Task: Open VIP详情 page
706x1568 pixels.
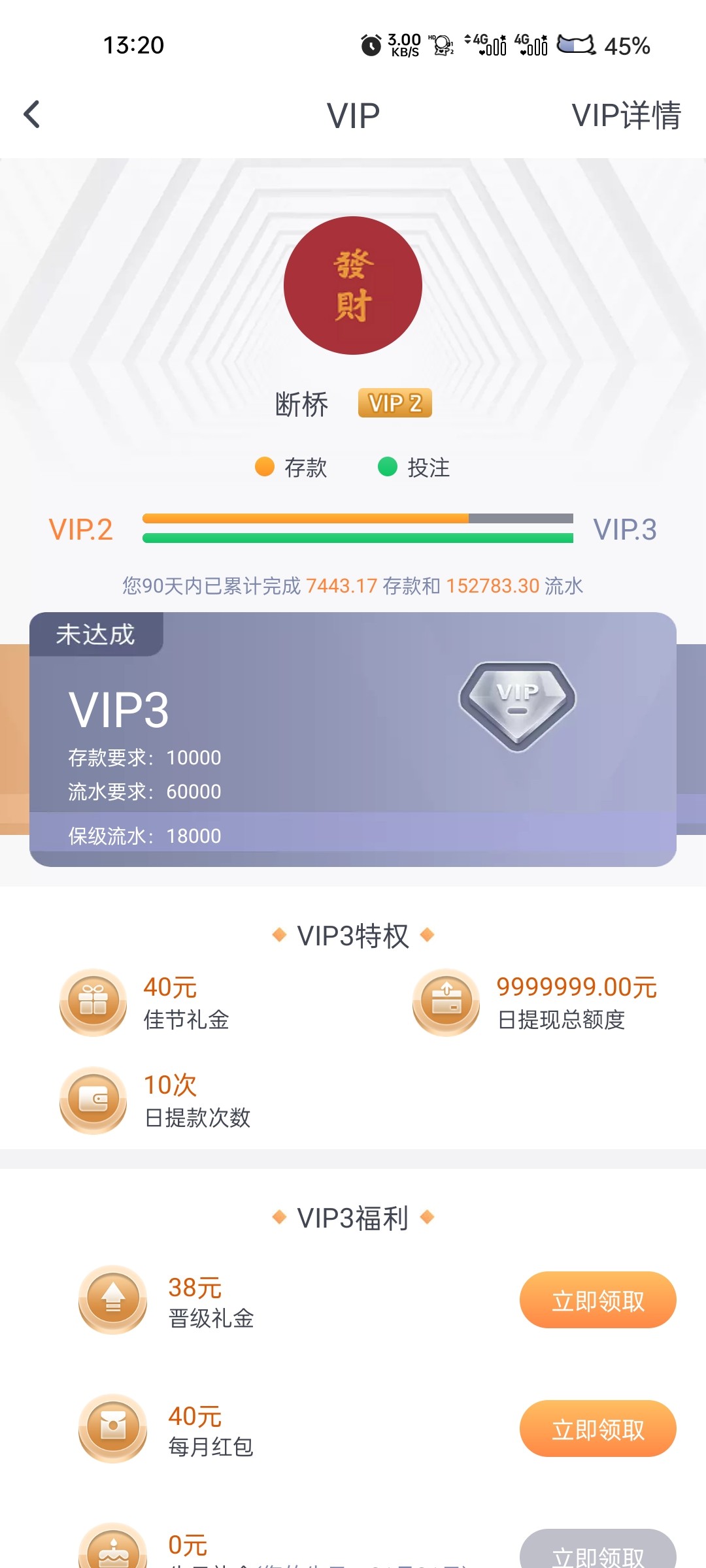Action: [x=626, y=116]
